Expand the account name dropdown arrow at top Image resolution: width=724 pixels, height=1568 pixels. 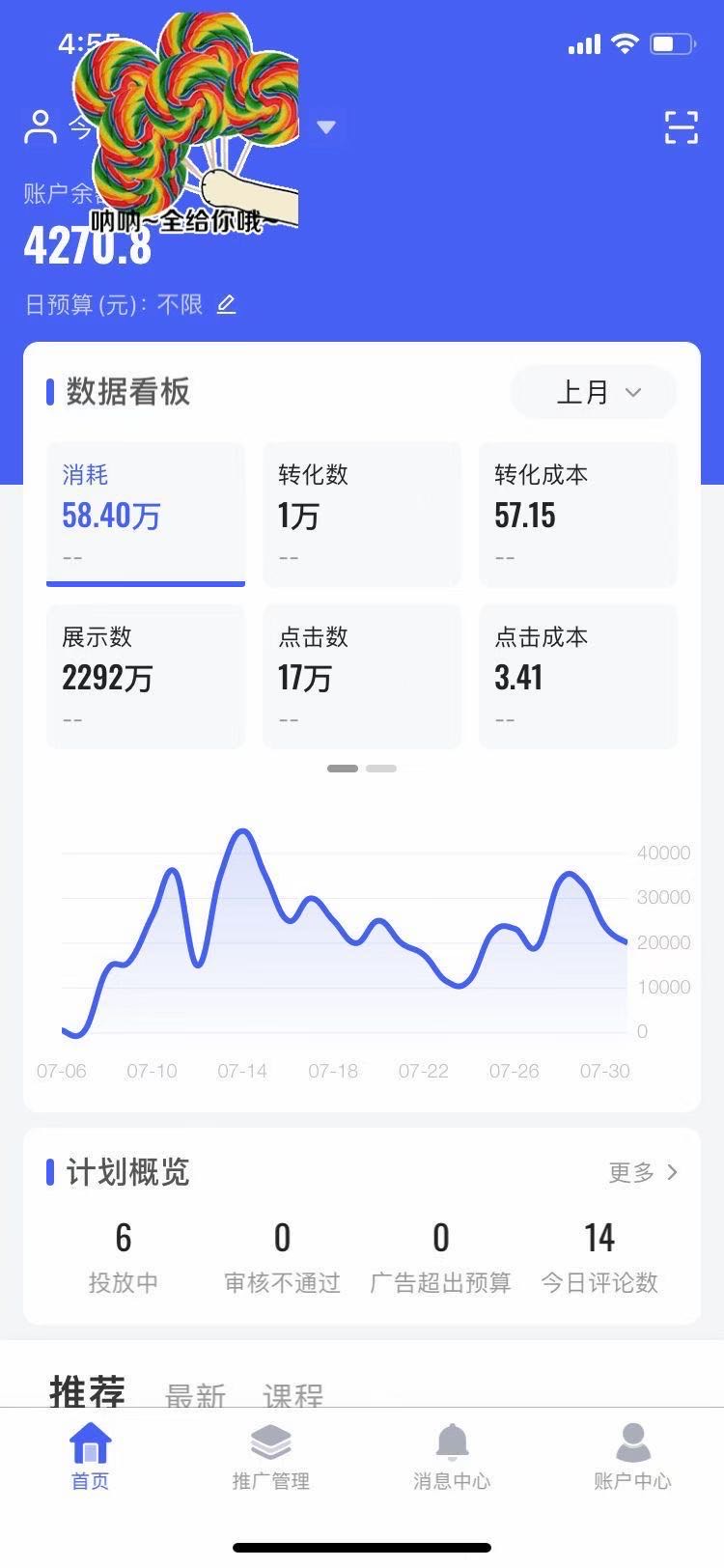(325, 126)
